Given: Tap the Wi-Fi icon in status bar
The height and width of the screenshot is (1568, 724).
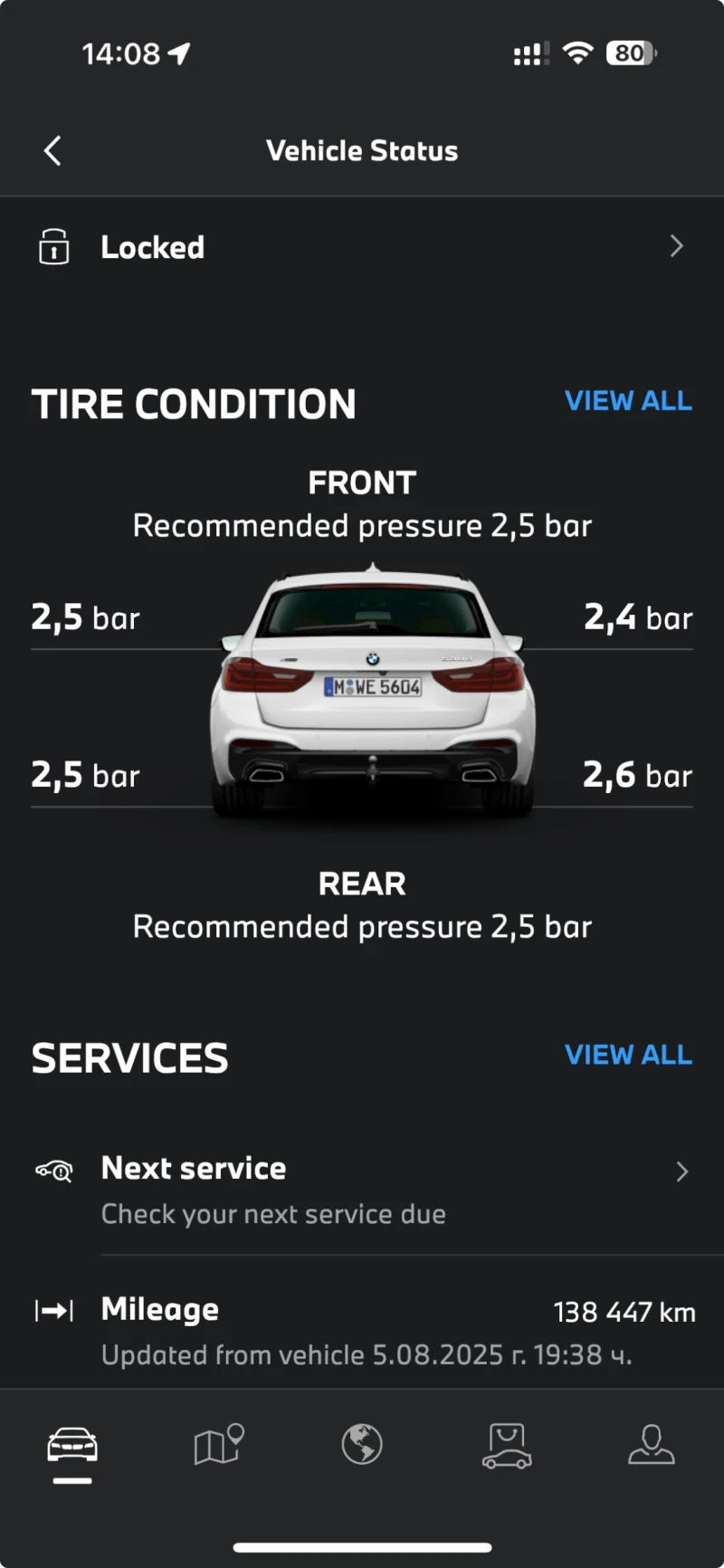Looking at the screenshot, I should (578, 53).
